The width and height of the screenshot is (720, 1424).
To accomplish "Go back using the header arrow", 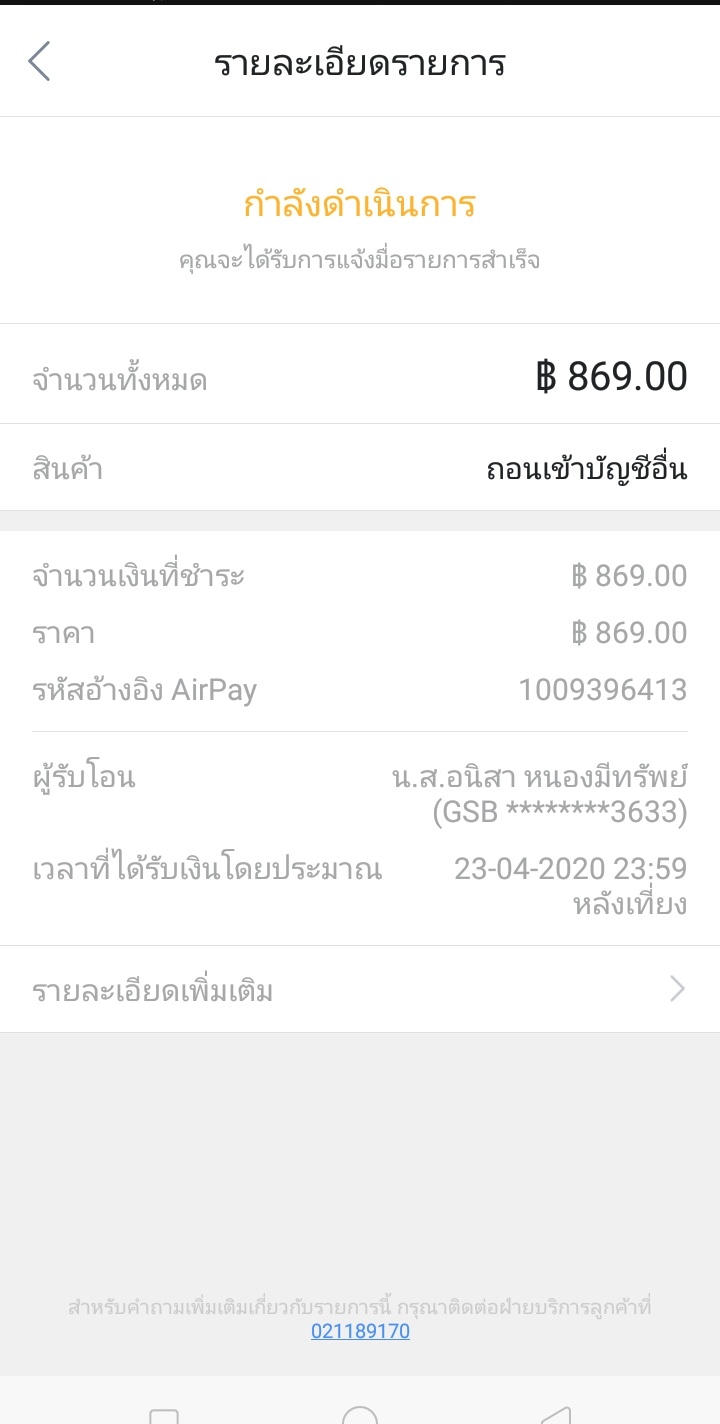I will coord(39,62).
